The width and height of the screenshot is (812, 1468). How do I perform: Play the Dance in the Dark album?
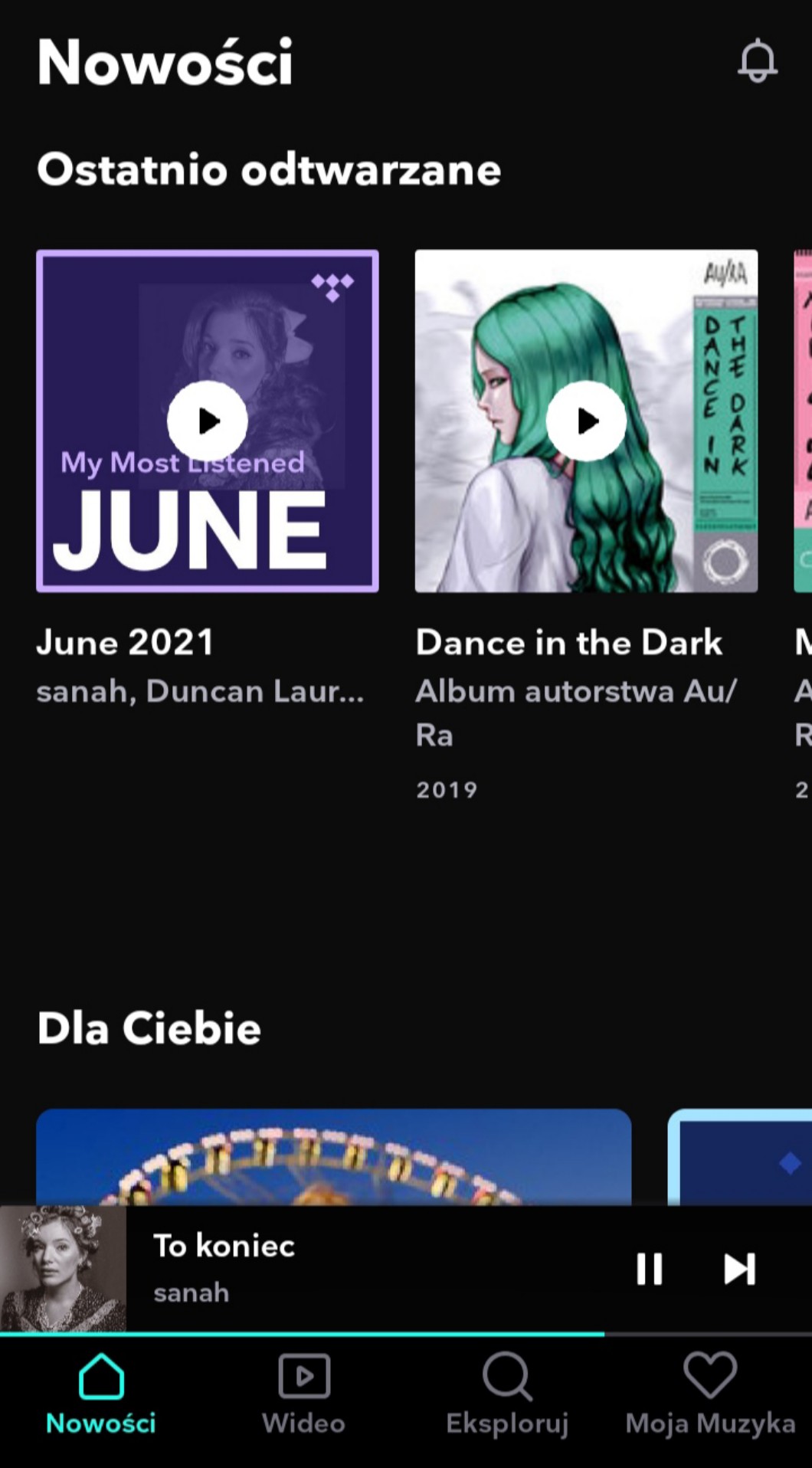586,421
